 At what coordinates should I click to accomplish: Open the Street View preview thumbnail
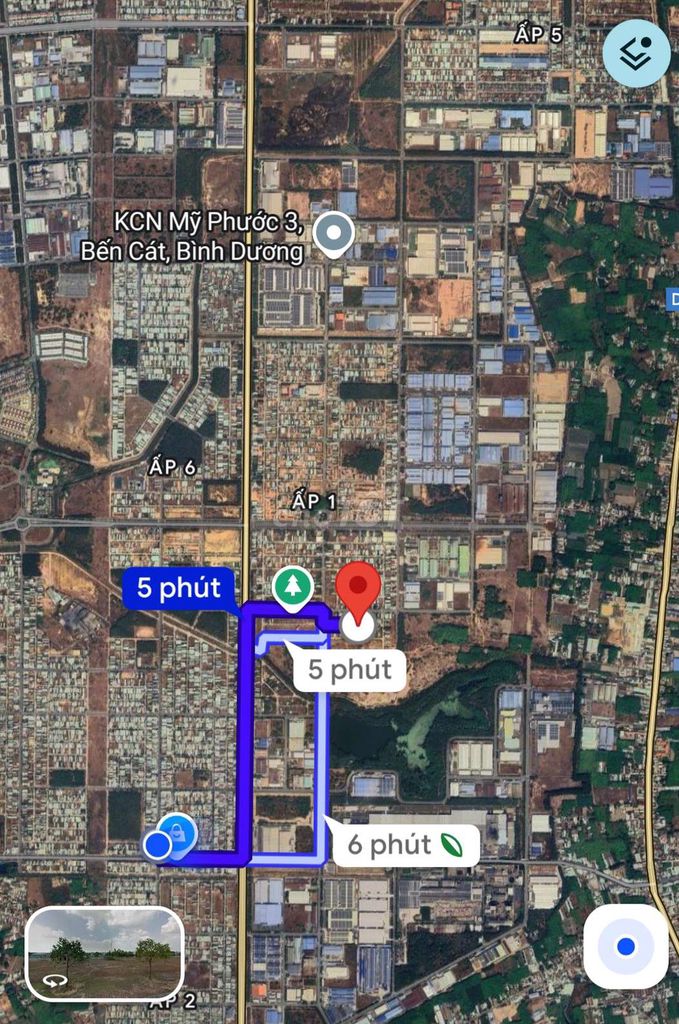tap(105, 953)
